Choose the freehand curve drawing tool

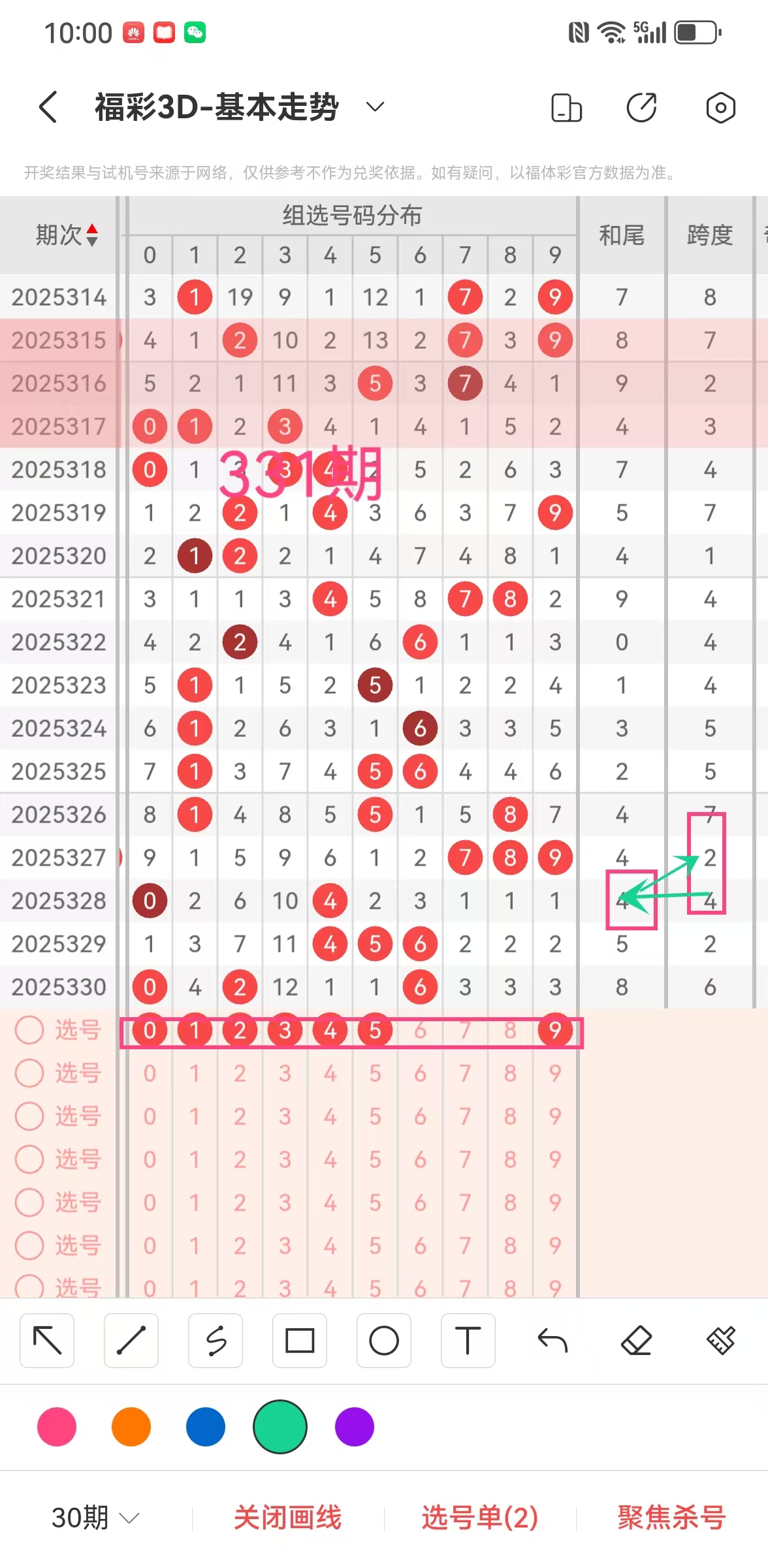(x=216, y=1341)
